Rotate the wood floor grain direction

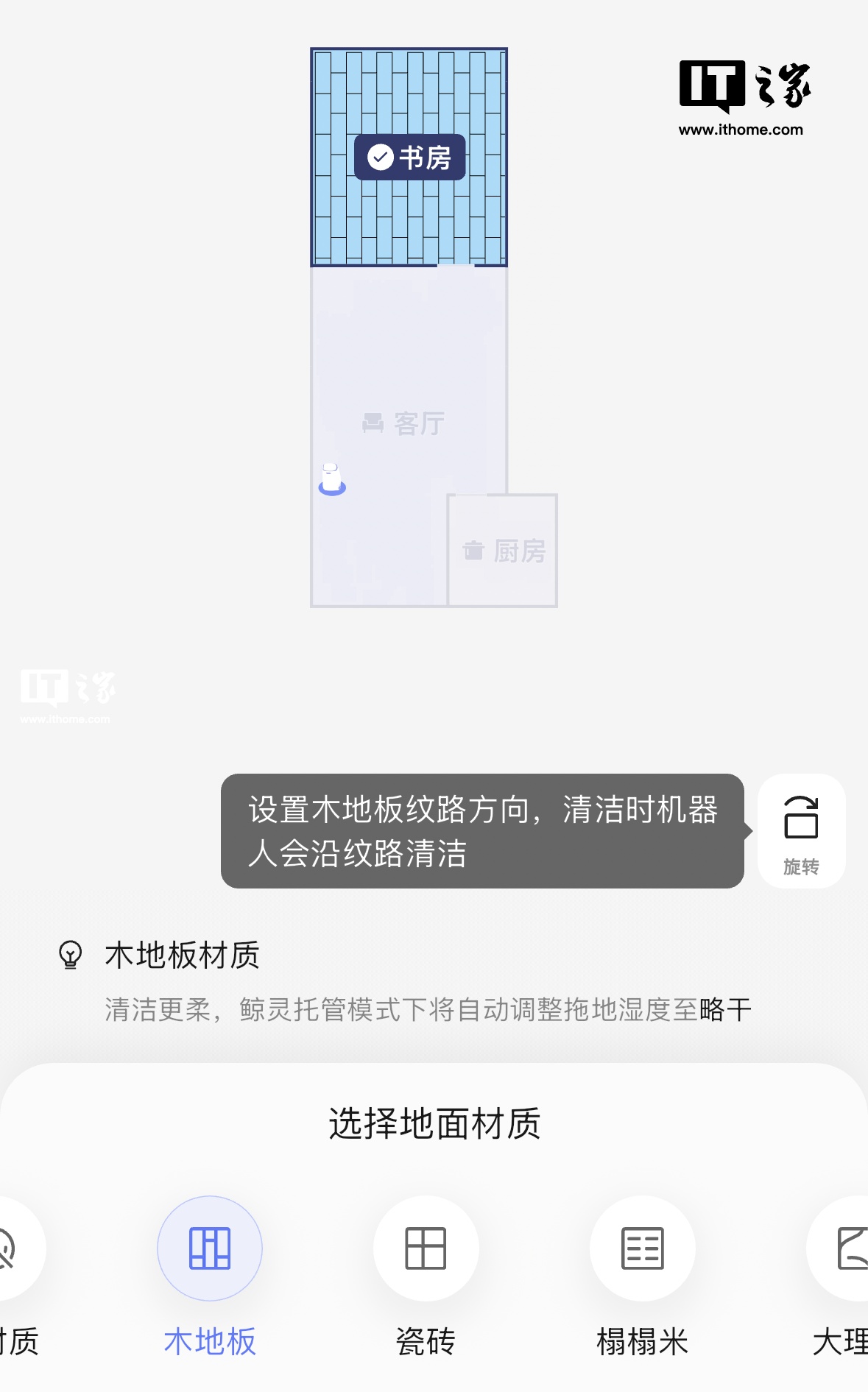[801, 830]
